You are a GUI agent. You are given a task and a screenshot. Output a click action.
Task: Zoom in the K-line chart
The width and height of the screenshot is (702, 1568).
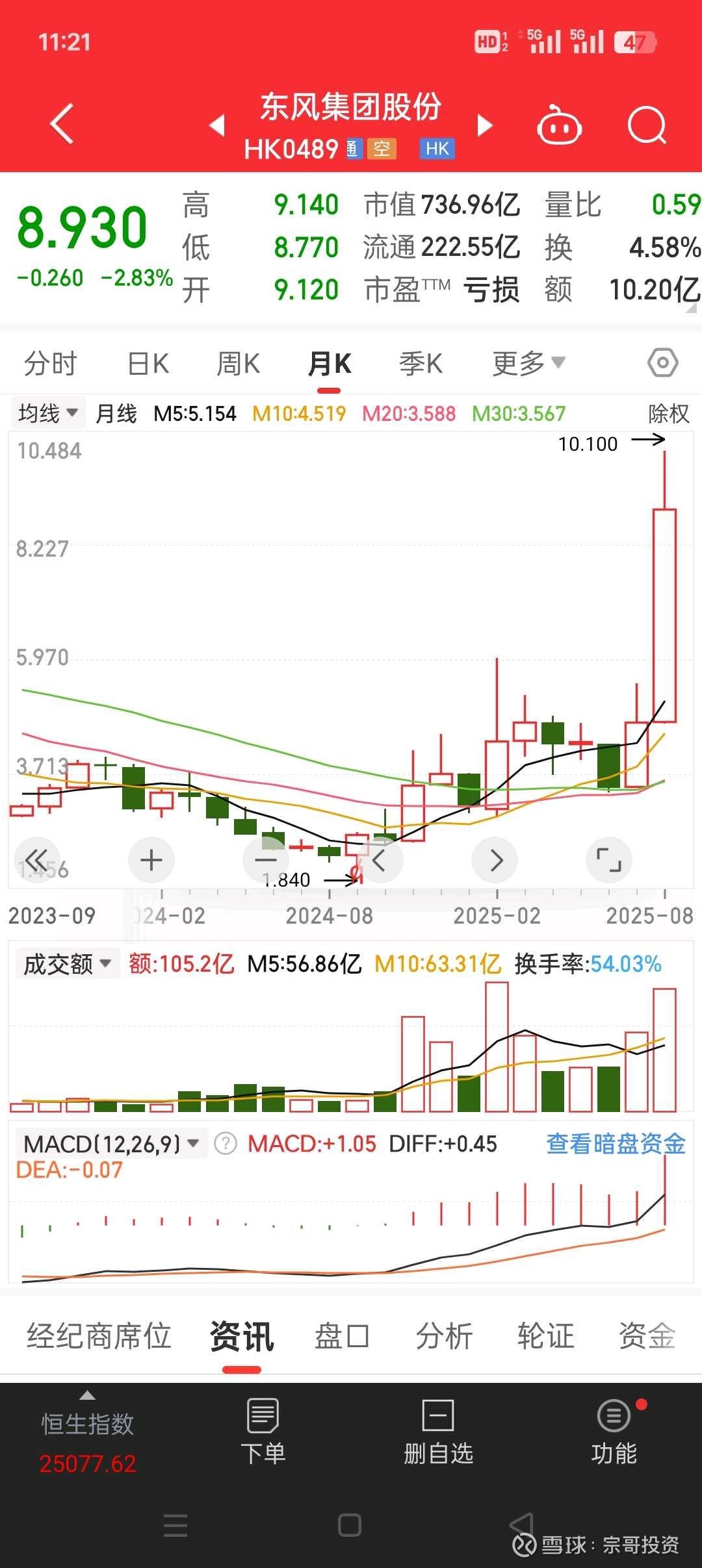[151, 860]
